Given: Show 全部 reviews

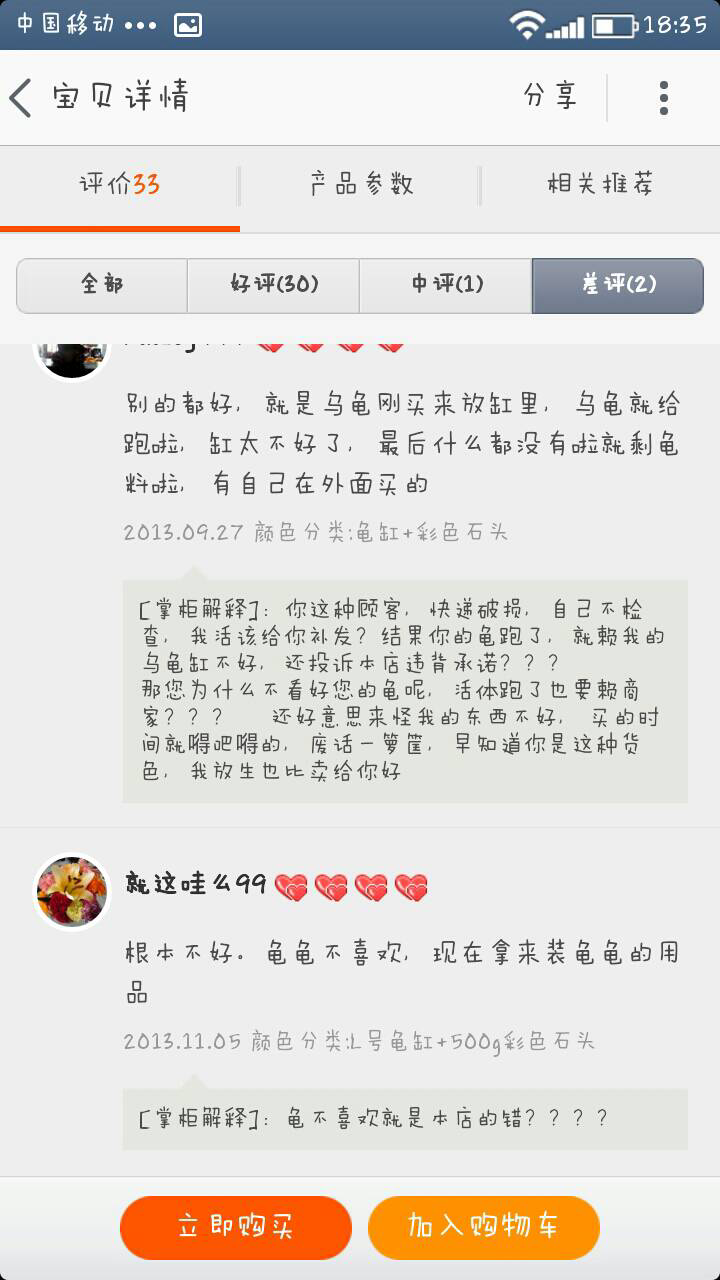Looking at the screenshot, I should pyautogui.click(x=102, y=285).
